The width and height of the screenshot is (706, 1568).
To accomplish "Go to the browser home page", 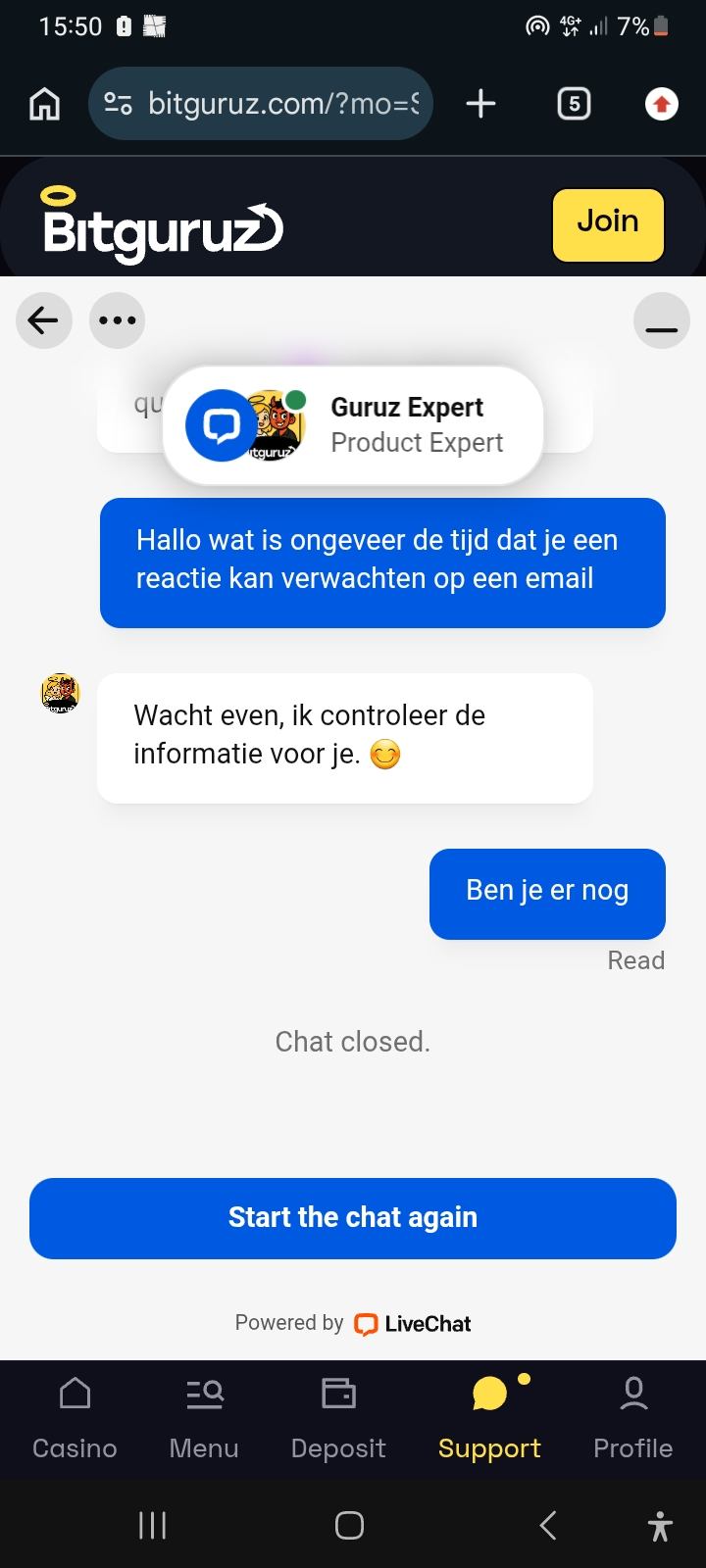I will 44,103.
